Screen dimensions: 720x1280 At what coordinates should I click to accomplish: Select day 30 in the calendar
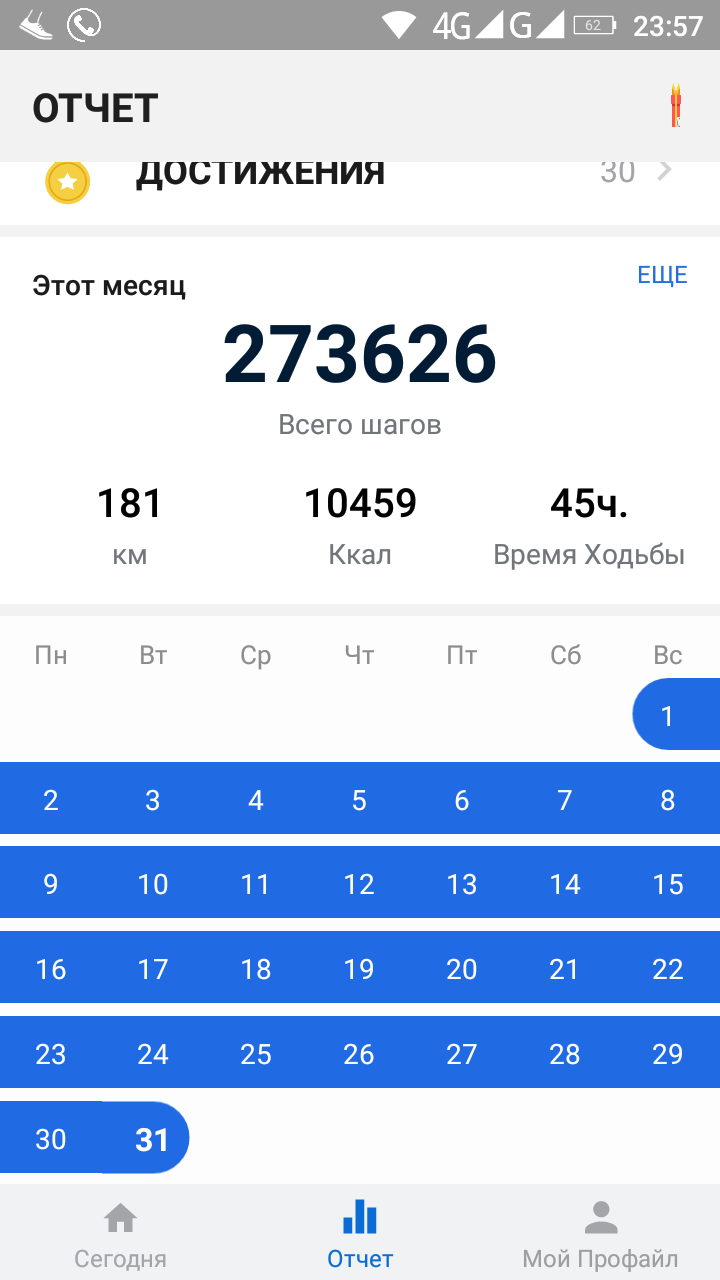pyautogui.click(x=51, y=1139)
